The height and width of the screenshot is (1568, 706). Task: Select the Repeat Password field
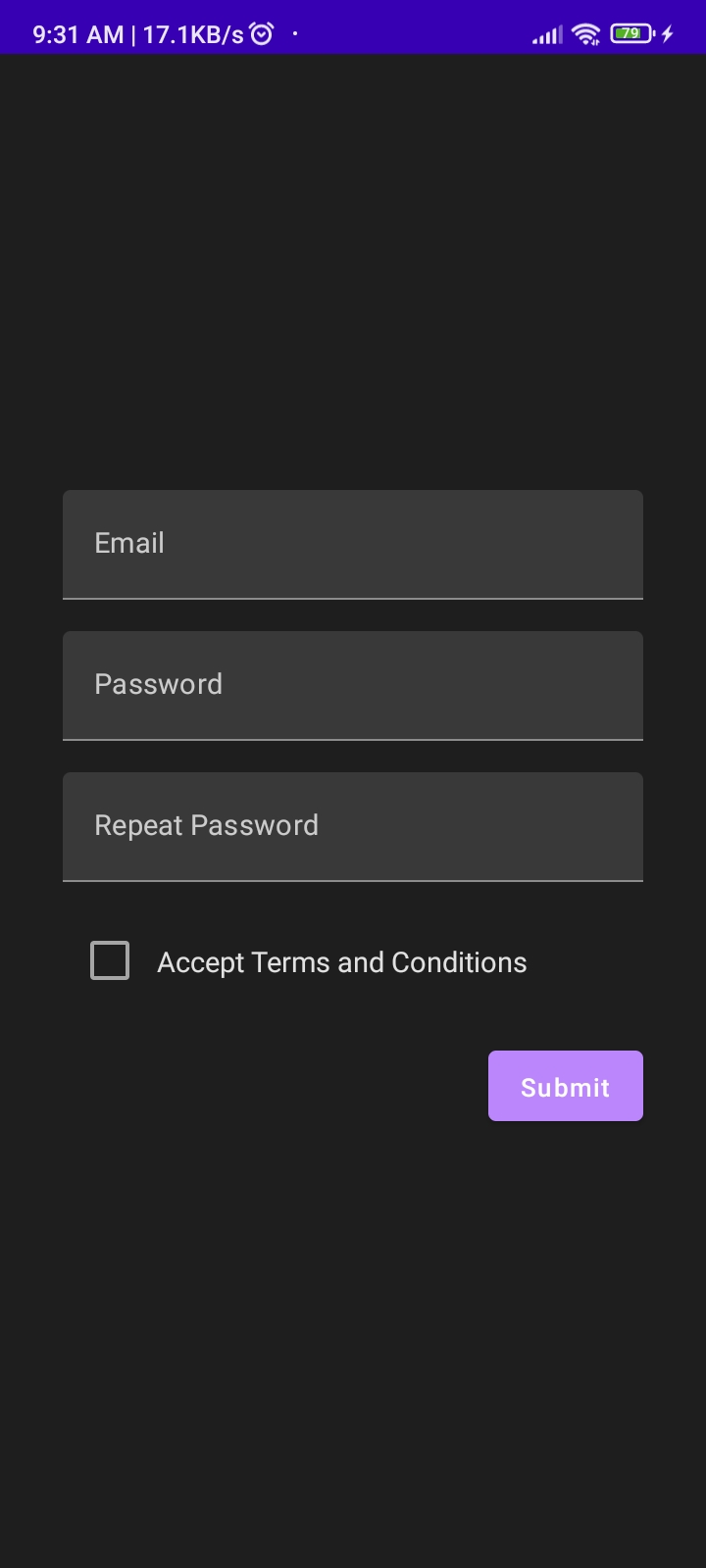coord(353,826)
